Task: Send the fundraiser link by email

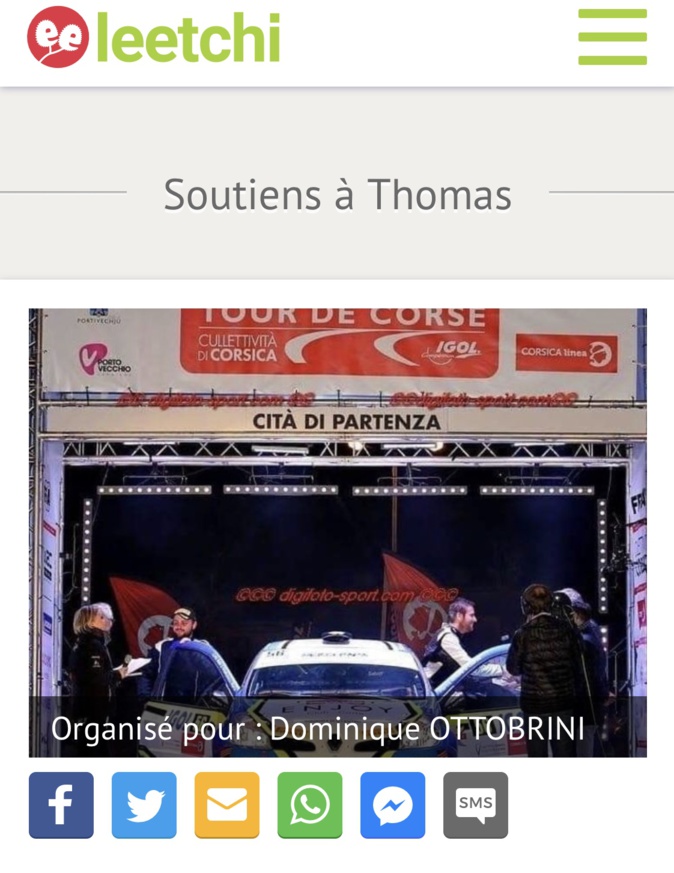Action: 227,805
